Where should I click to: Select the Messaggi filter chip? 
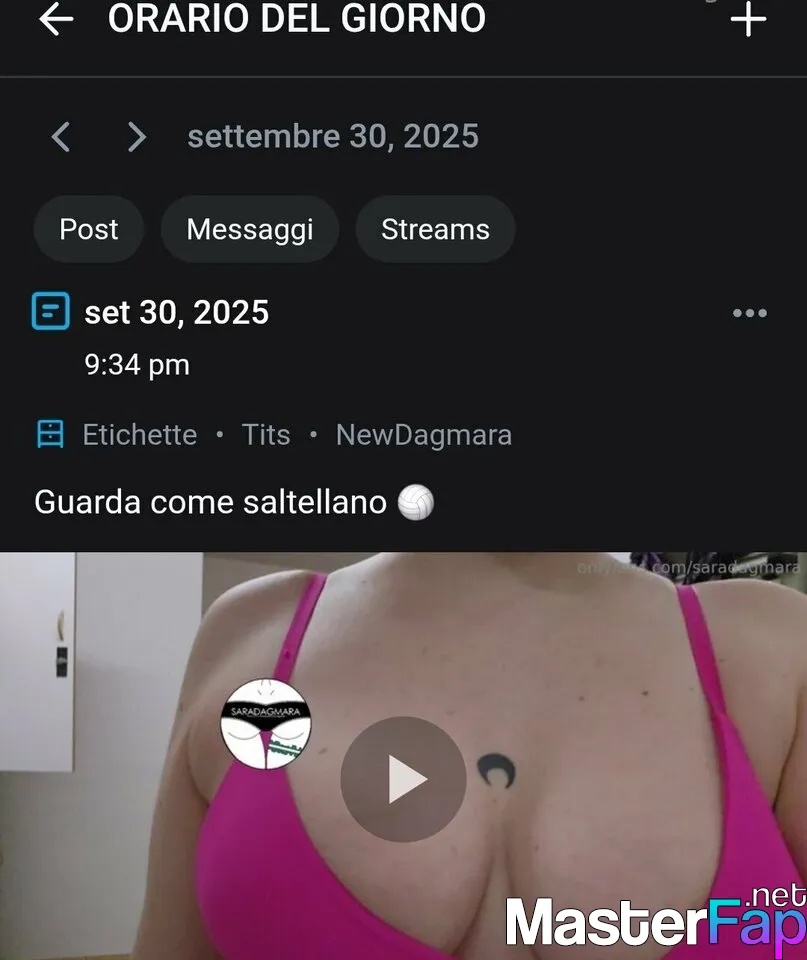click(250, 229)
